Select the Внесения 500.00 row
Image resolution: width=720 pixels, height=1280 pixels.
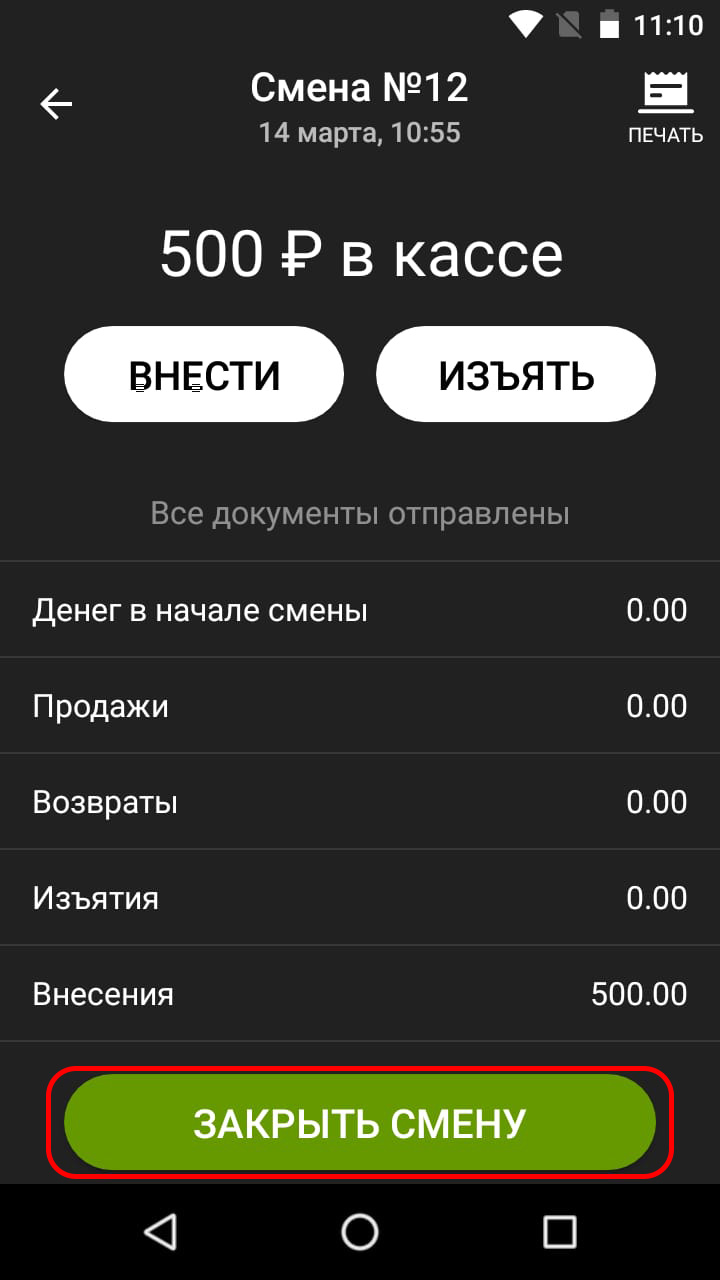point(360,993)
